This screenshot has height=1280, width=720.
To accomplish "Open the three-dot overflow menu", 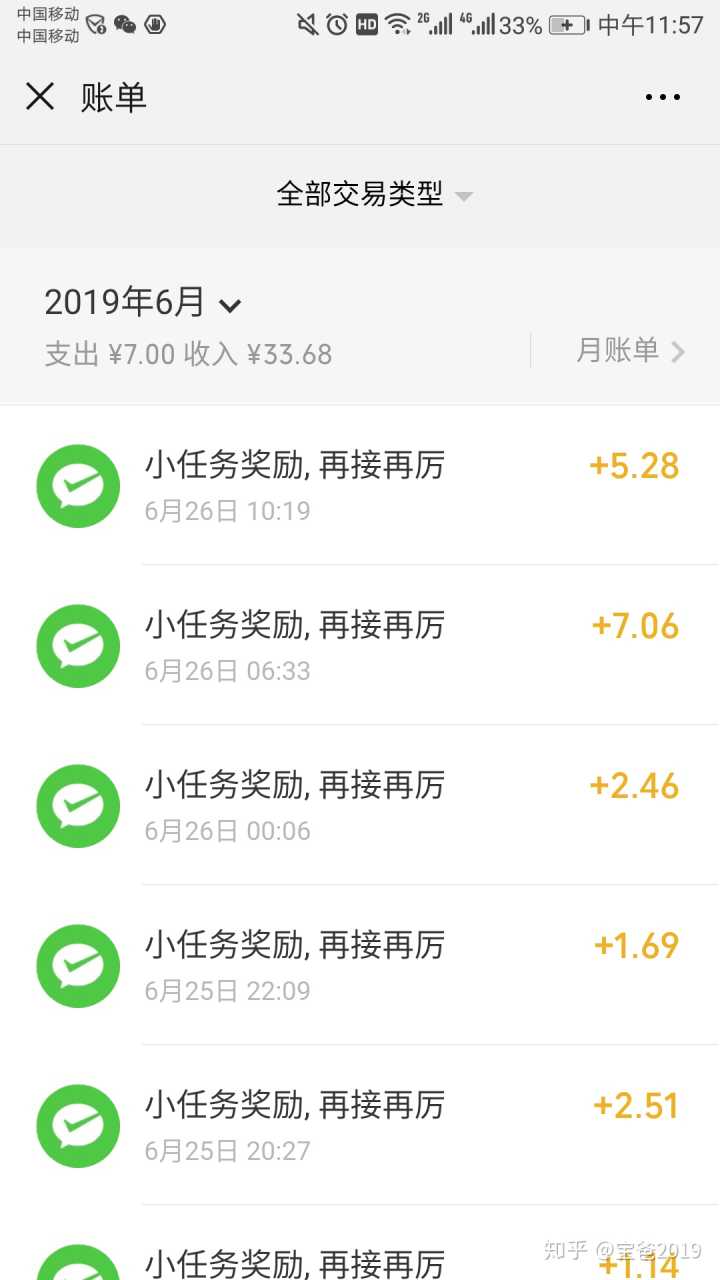I will 662,97.
